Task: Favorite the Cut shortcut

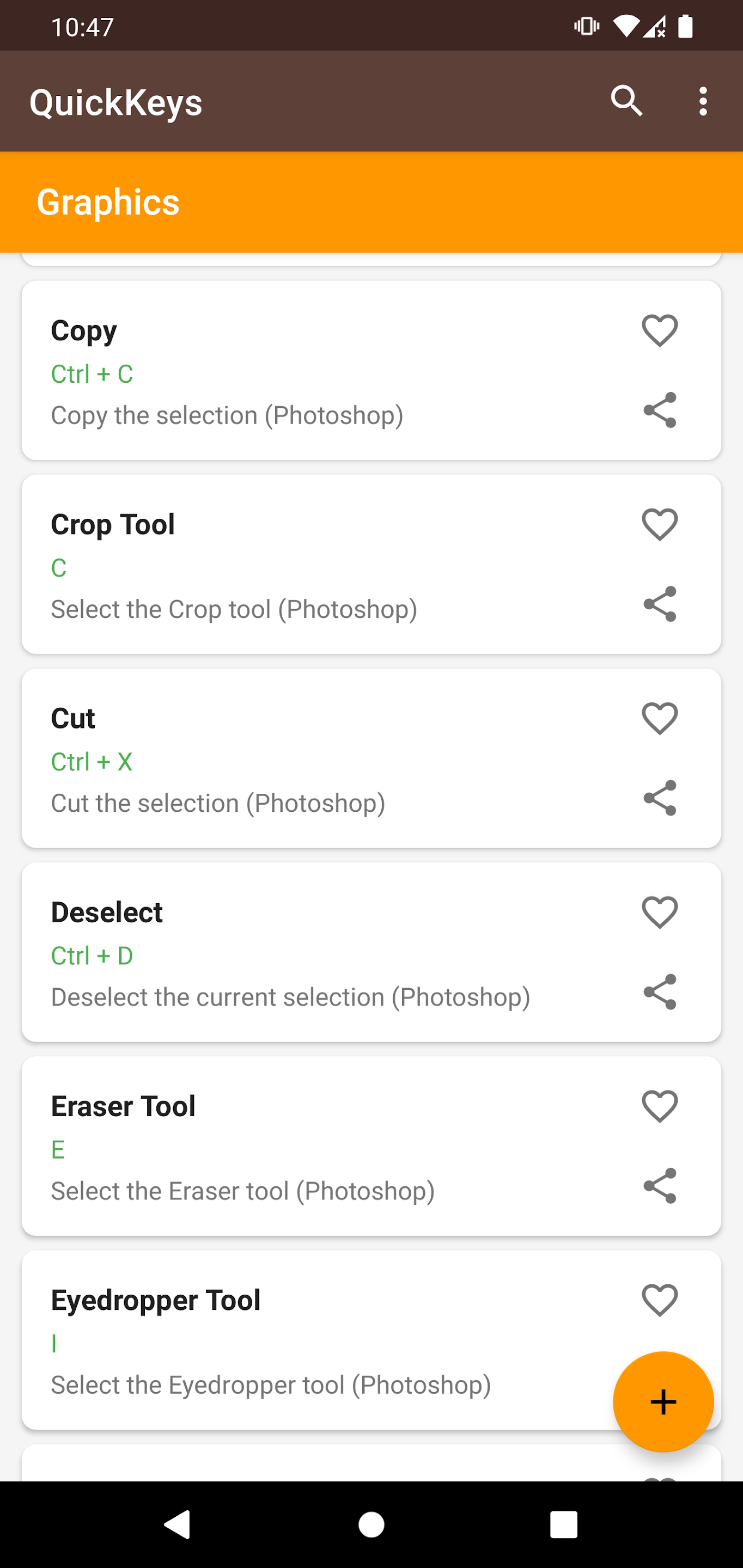Action: pos(659,718)
